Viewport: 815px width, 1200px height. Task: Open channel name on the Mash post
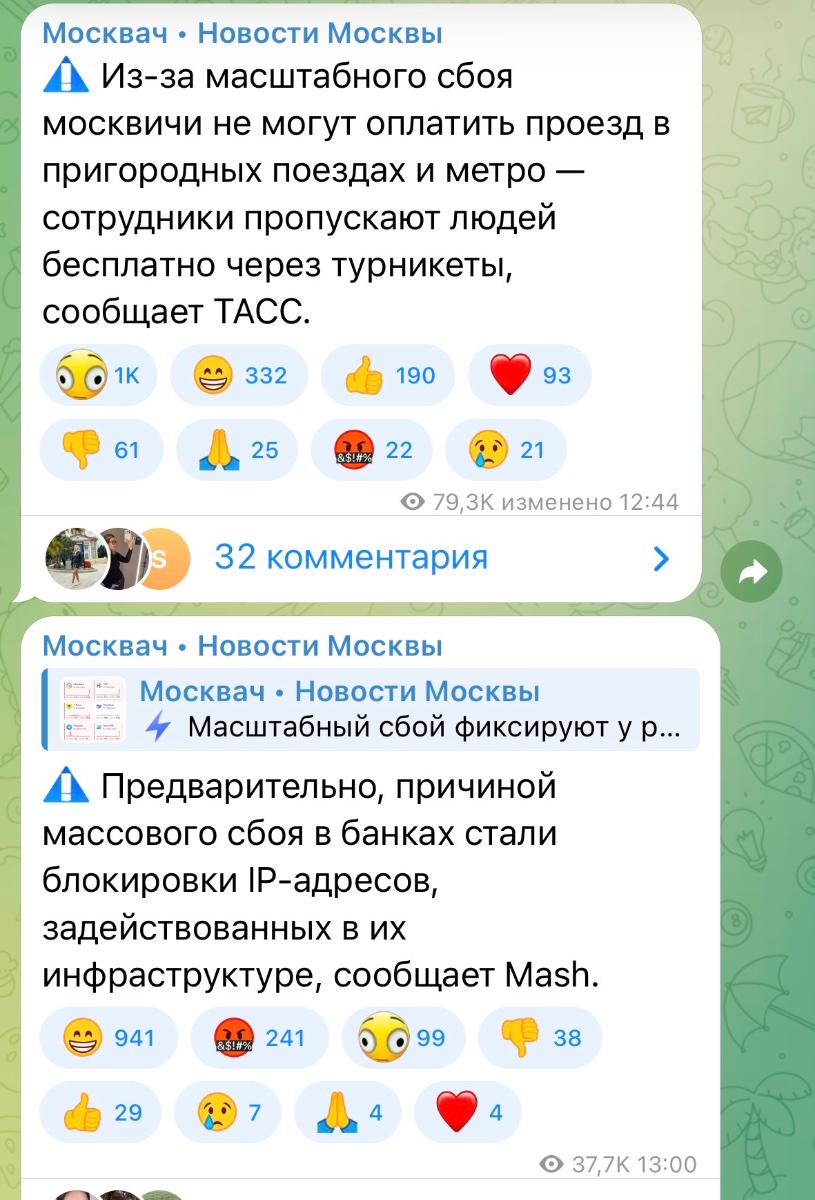tap(242, 646)
